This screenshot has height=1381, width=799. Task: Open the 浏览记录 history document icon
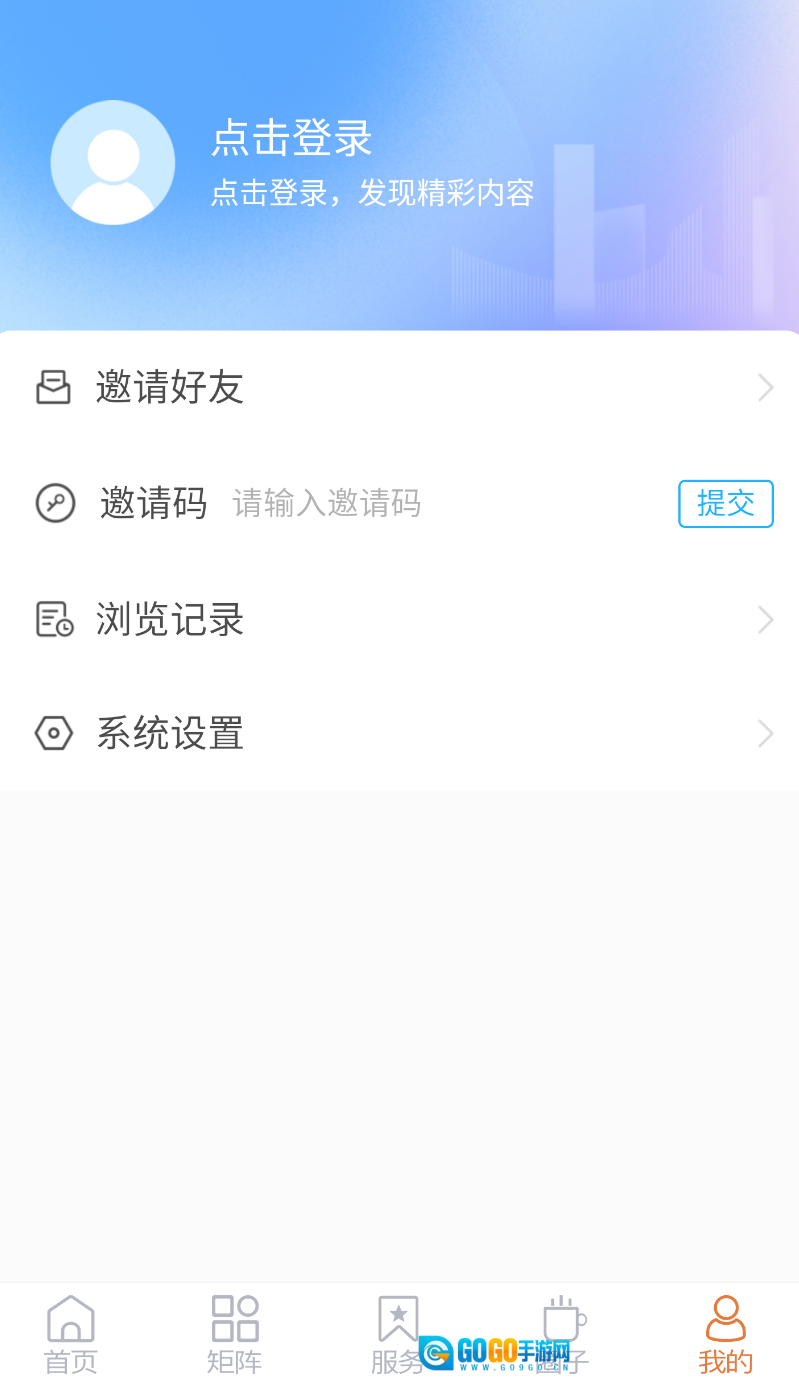(55, 619)
